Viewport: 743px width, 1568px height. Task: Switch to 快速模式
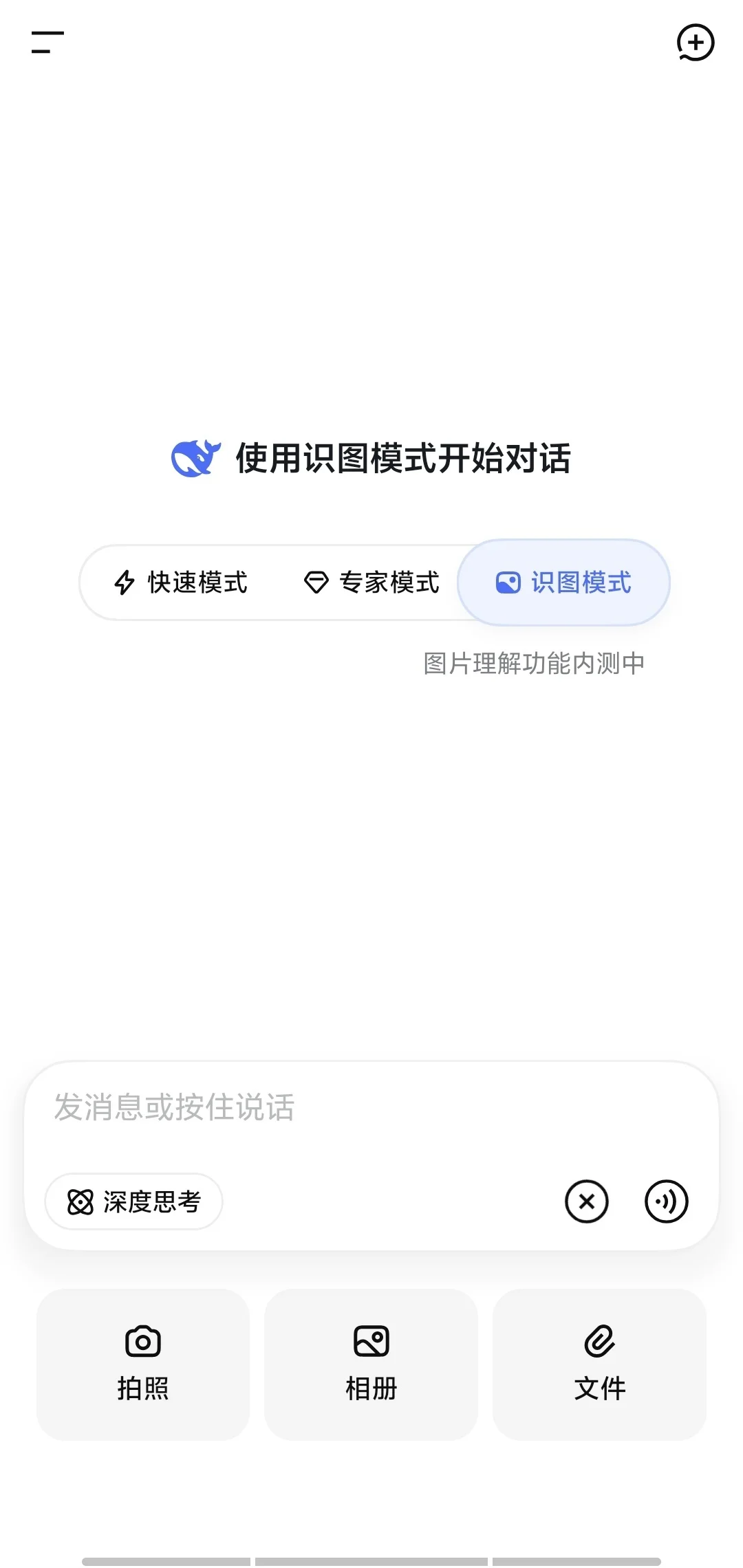(181, 582)
